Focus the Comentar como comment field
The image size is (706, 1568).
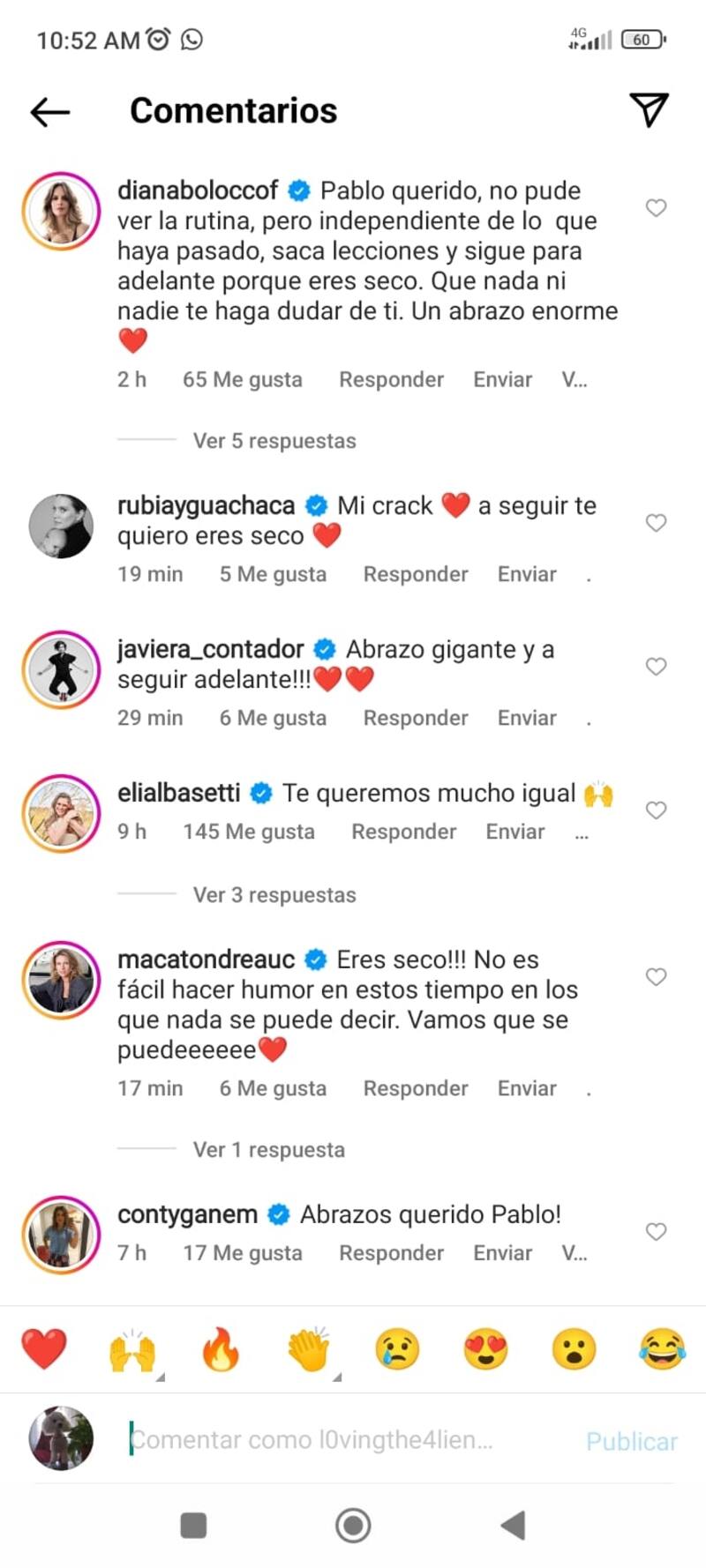(335, 1440)
